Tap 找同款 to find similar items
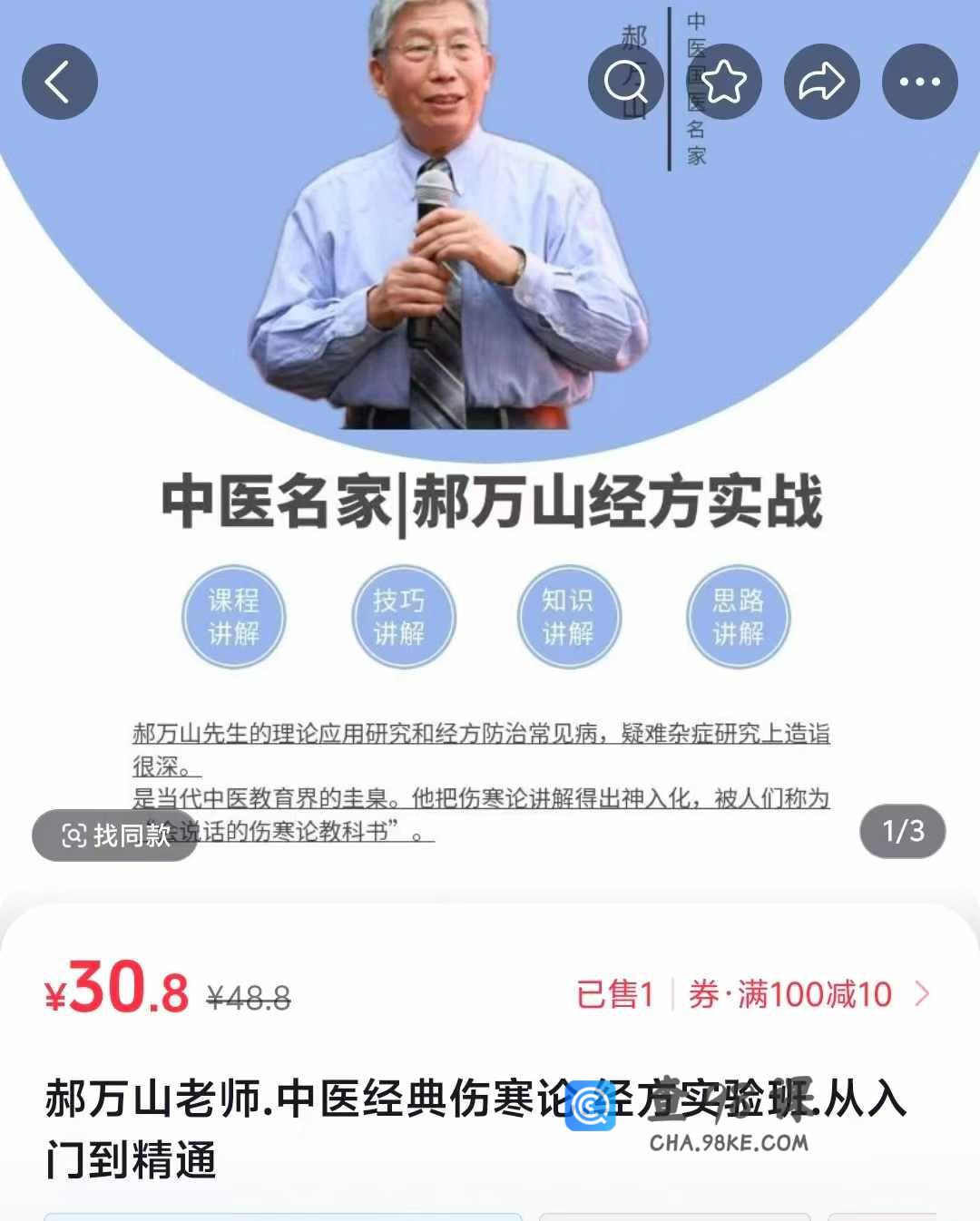Viewport: 980px width, 1221px height. (115, 835)
